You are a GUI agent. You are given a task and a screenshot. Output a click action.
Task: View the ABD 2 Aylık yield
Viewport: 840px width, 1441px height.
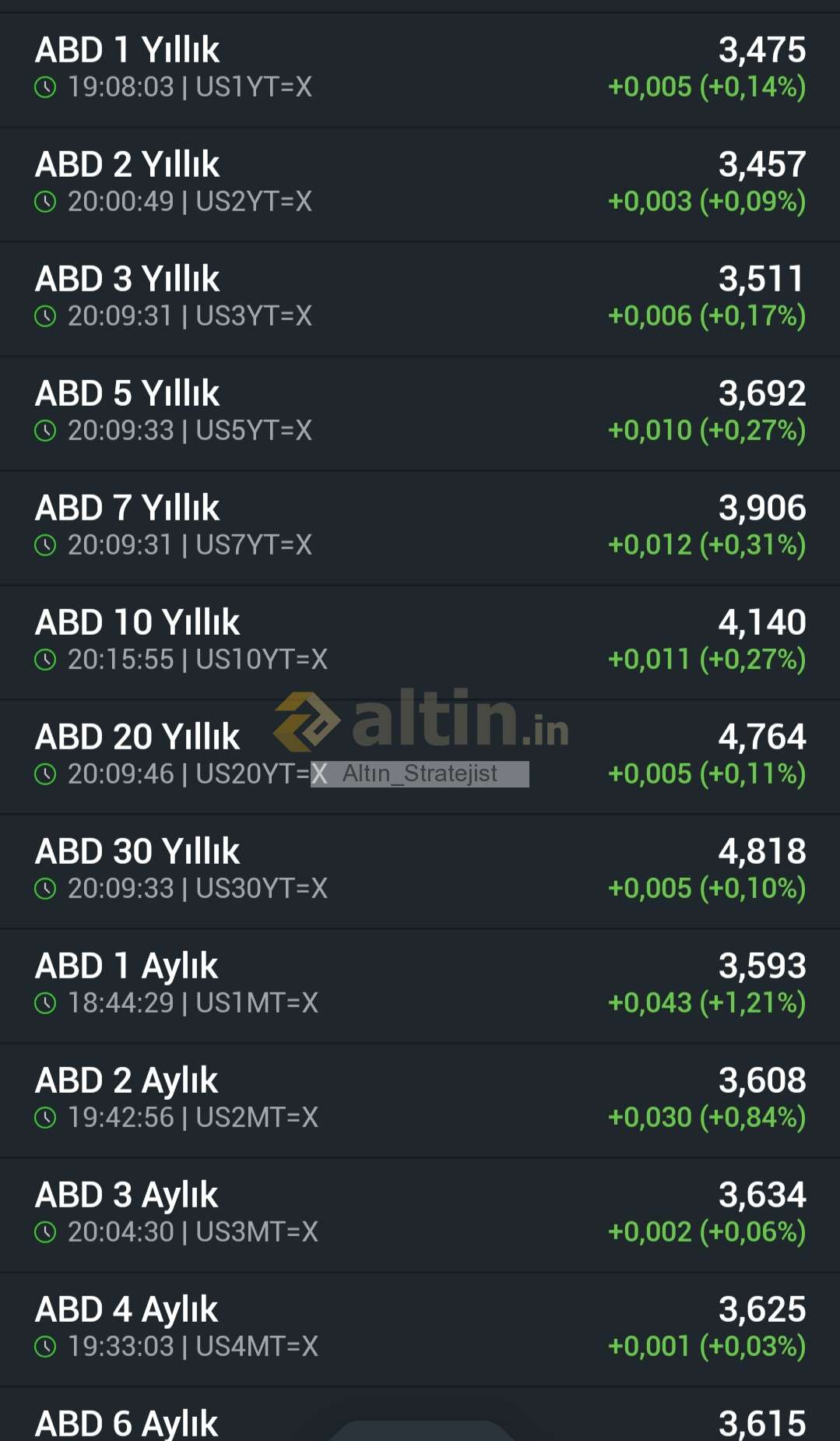point(420,1099)
